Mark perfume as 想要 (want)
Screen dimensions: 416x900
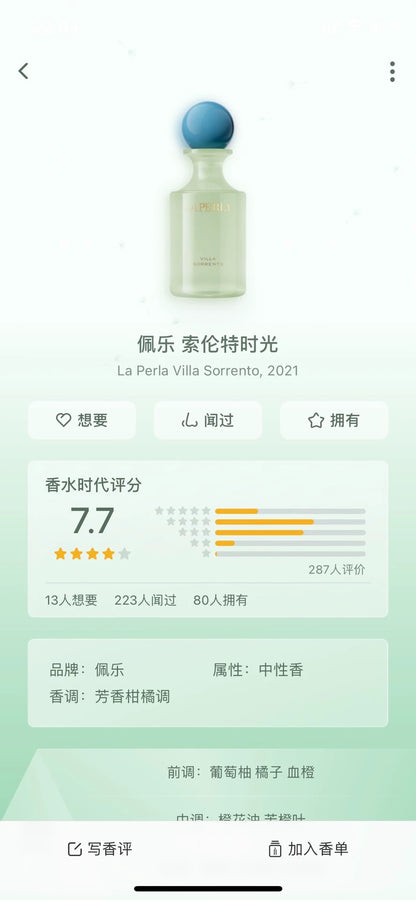coord(82,420)
